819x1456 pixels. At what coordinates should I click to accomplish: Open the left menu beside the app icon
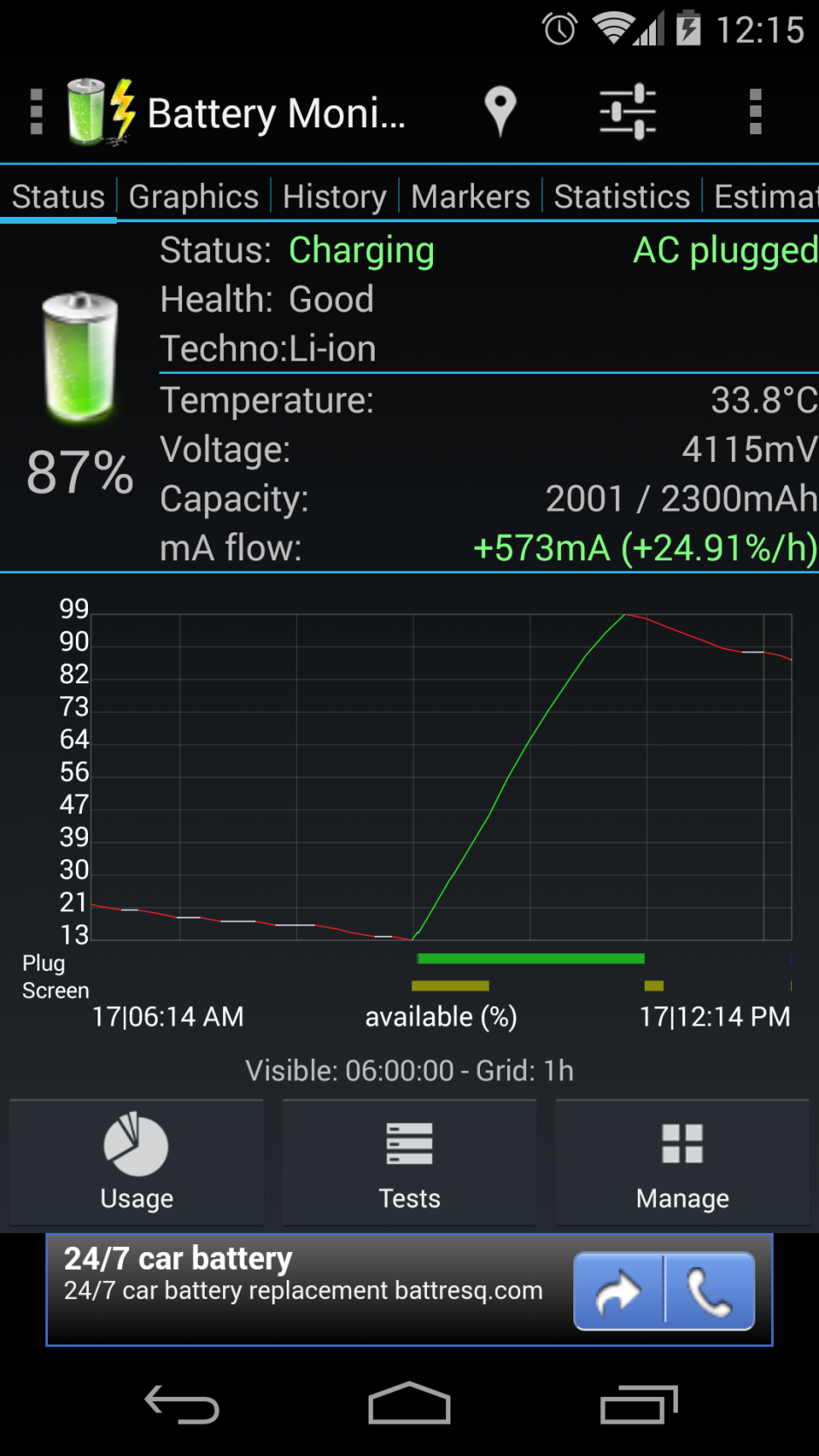pyautogui.click(x=36, y=112)
